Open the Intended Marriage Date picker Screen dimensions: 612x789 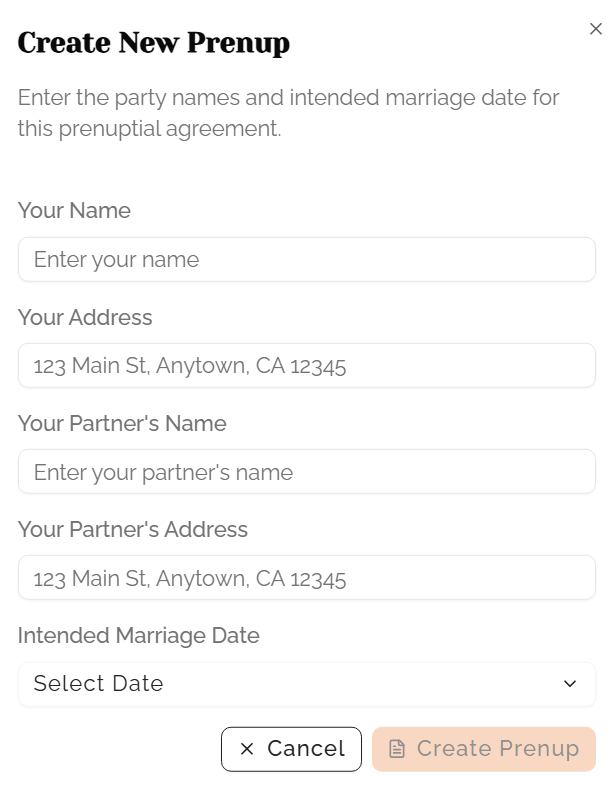[x=306, y=684]
